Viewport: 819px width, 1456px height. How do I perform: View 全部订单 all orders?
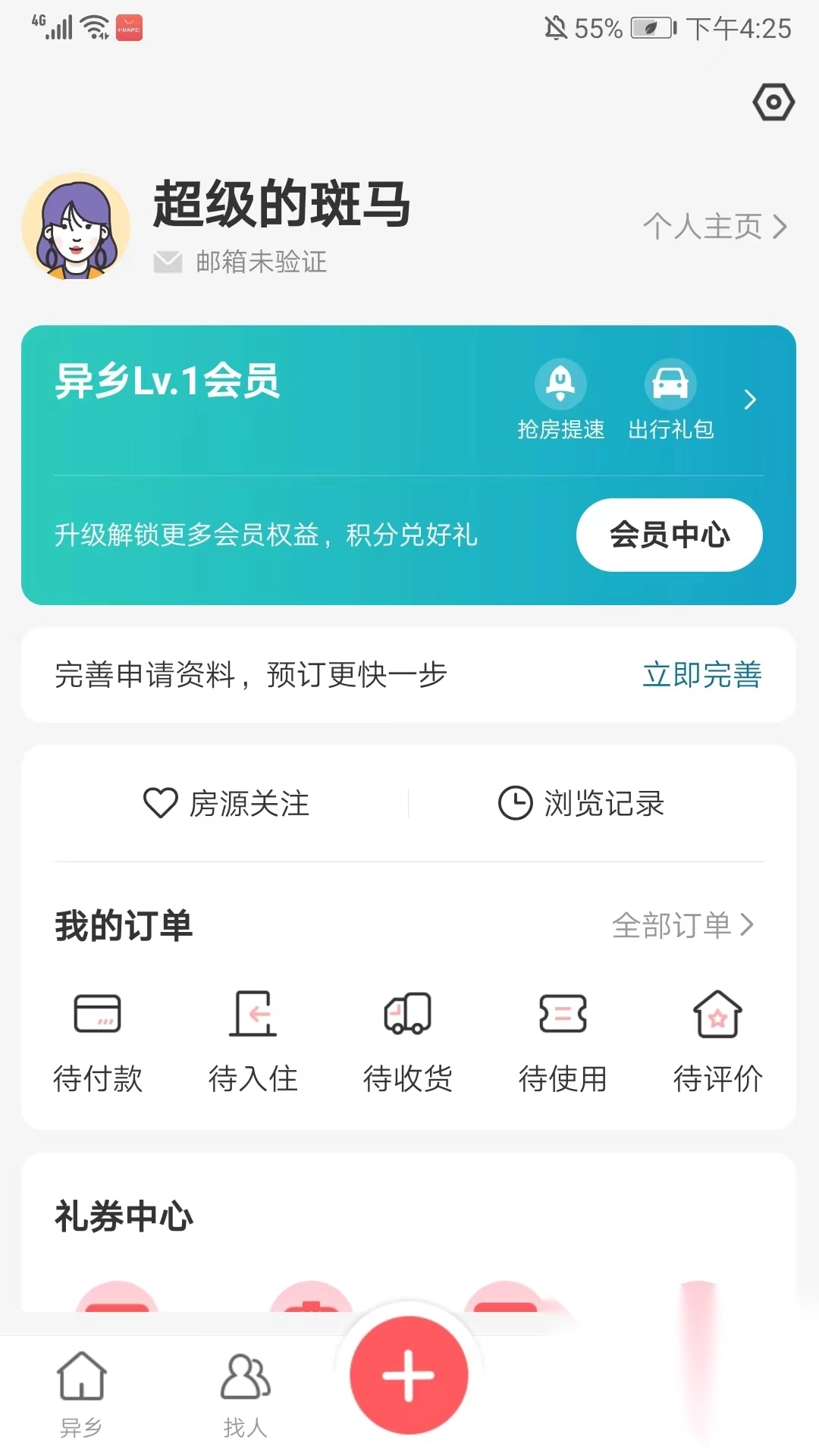(682, 925)
